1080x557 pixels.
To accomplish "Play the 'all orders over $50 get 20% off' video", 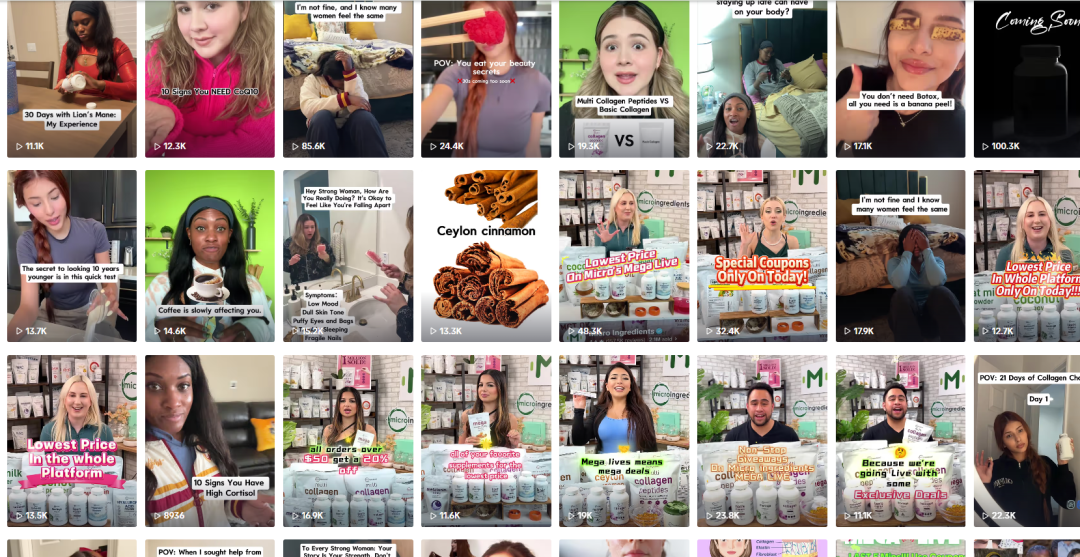I will pos(348,440).
